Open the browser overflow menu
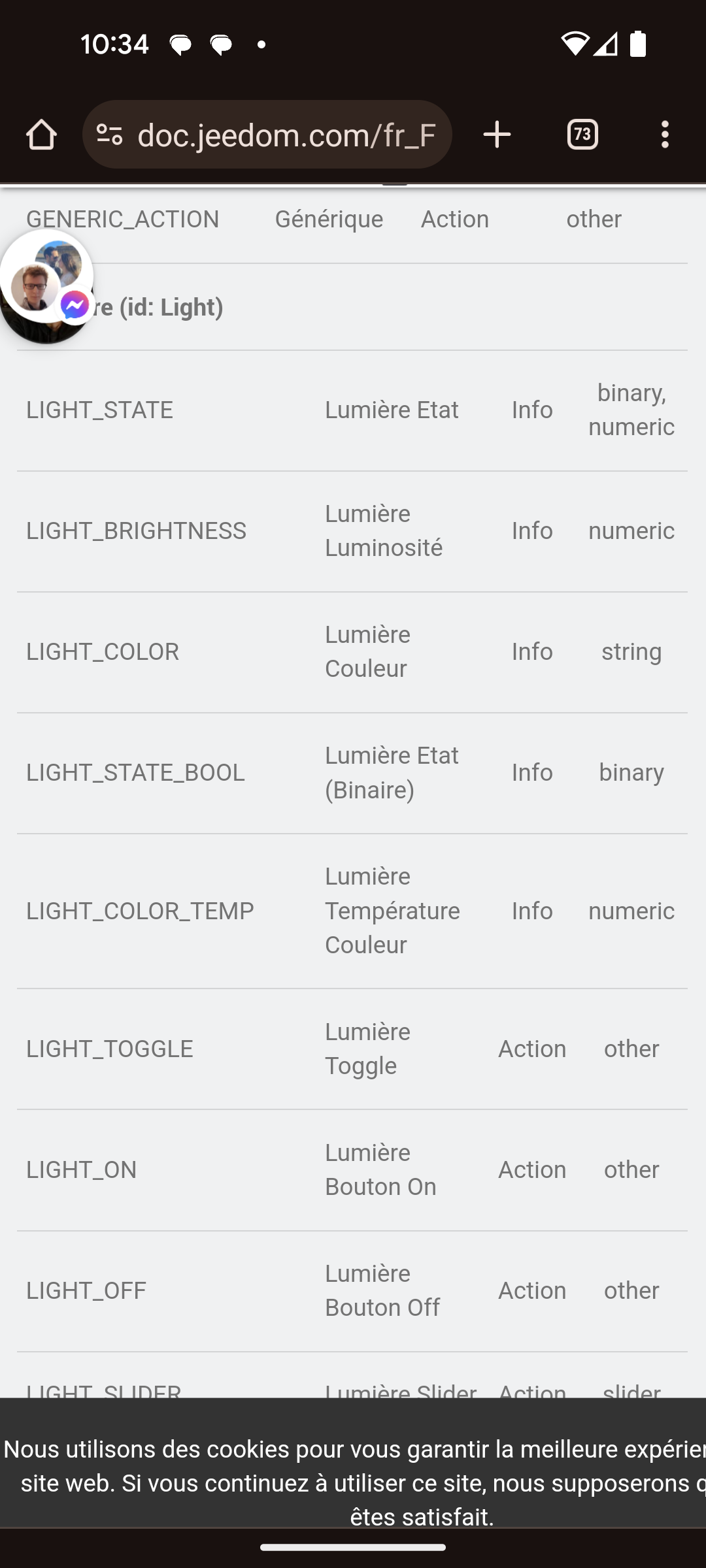Image resolution: width=706 pixels, height=1568 pixels. pos(665,135)
